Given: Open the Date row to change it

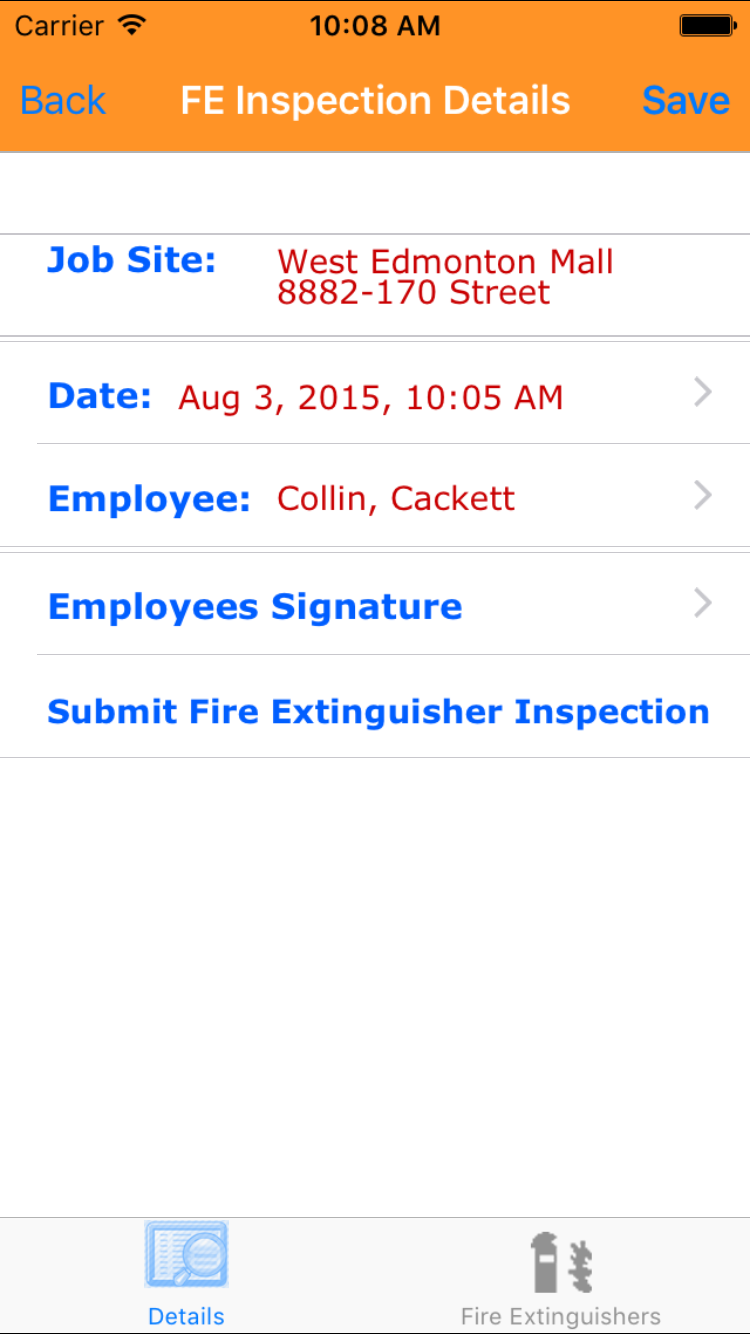Looking at the screenshot, I should click(375, 396).
